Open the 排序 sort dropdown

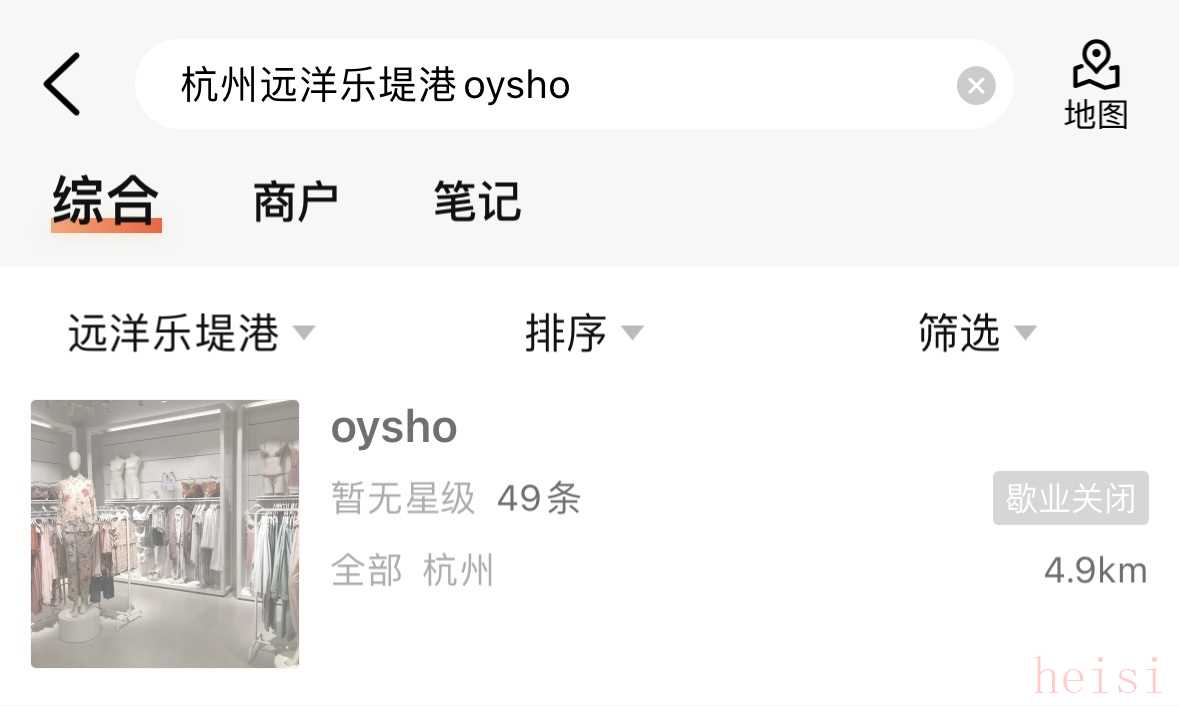click(x=583, y=333)
